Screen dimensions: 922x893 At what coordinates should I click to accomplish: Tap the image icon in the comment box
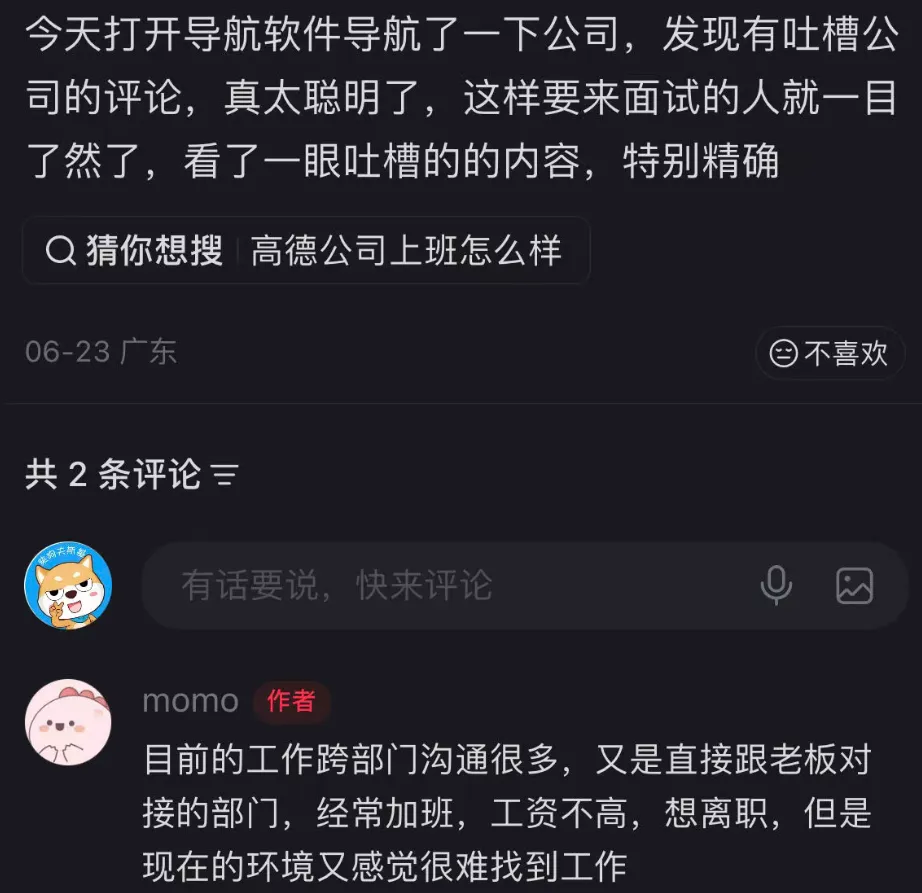click(854, 586)
